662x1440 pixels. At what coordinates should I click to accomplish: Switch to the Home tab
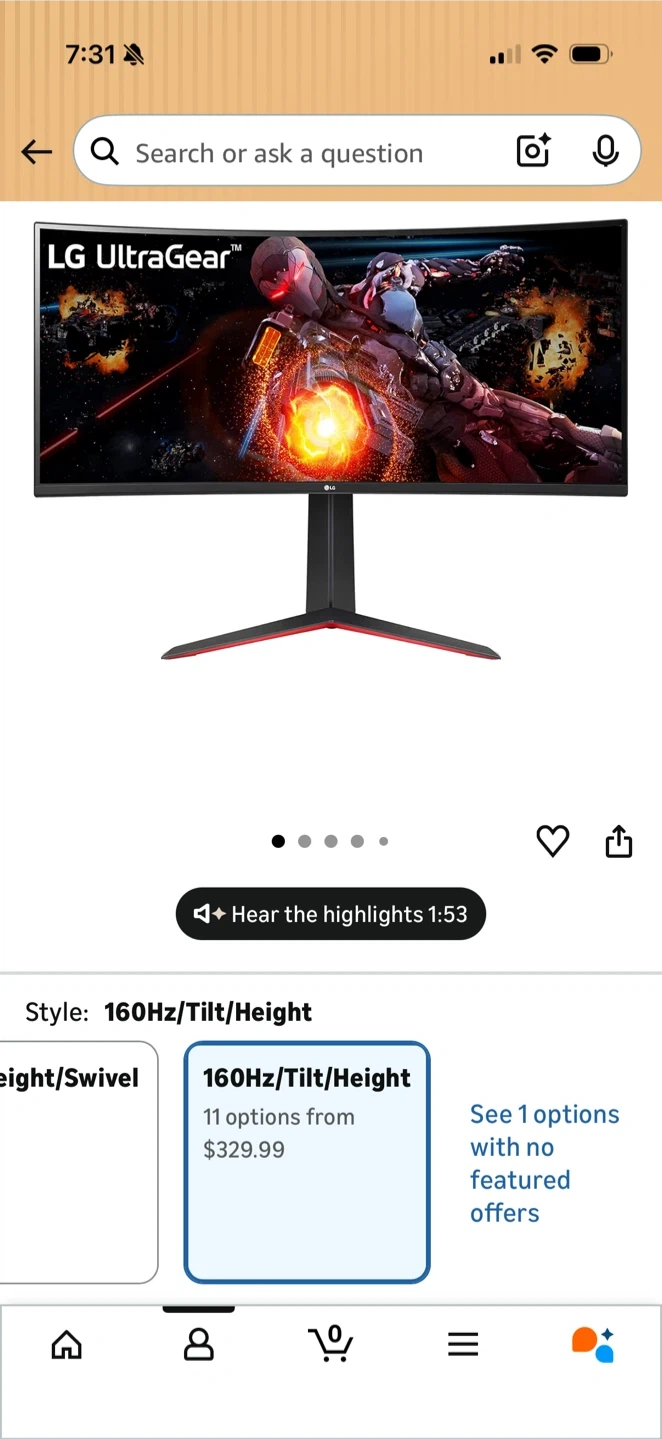[67, 1345]
